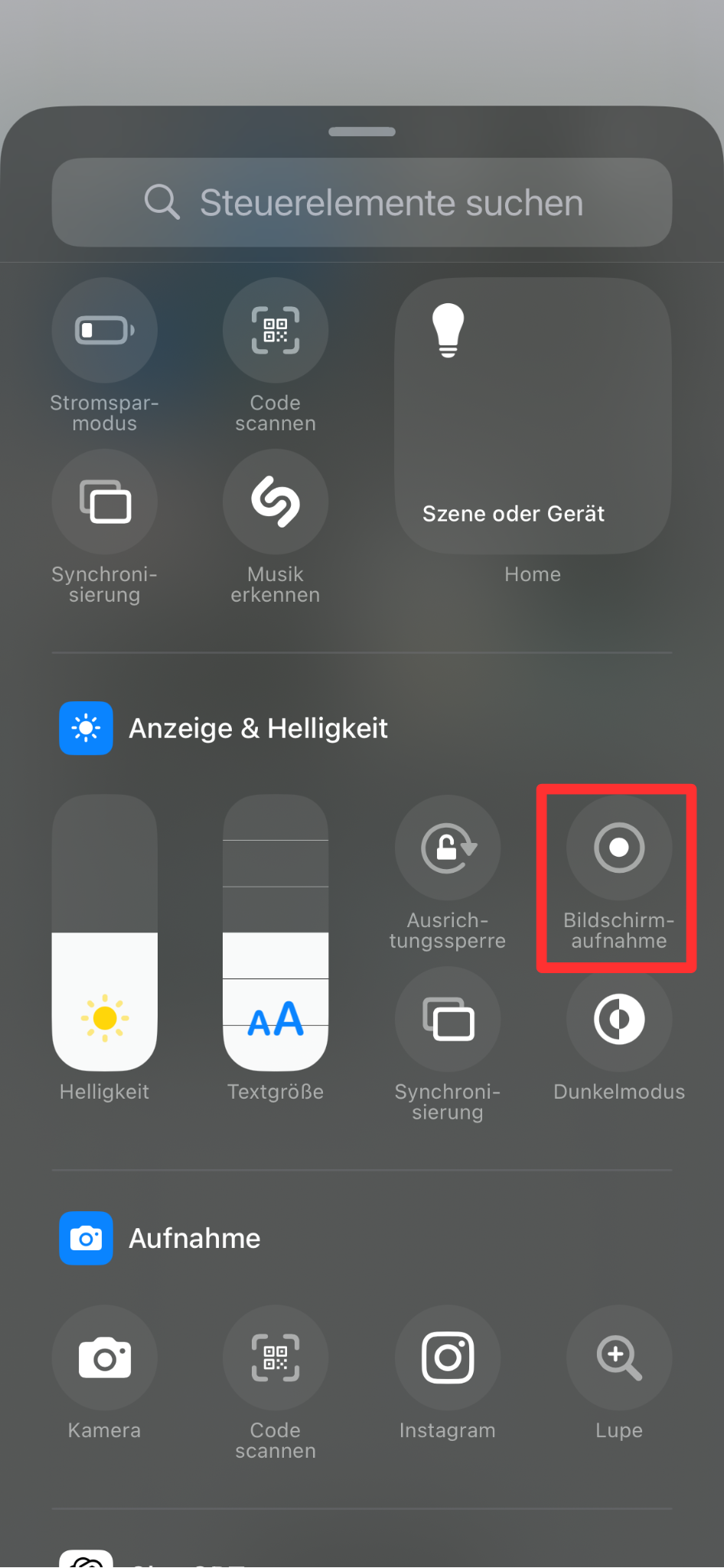Choose the Kamera control

[x=105, y=1358]
